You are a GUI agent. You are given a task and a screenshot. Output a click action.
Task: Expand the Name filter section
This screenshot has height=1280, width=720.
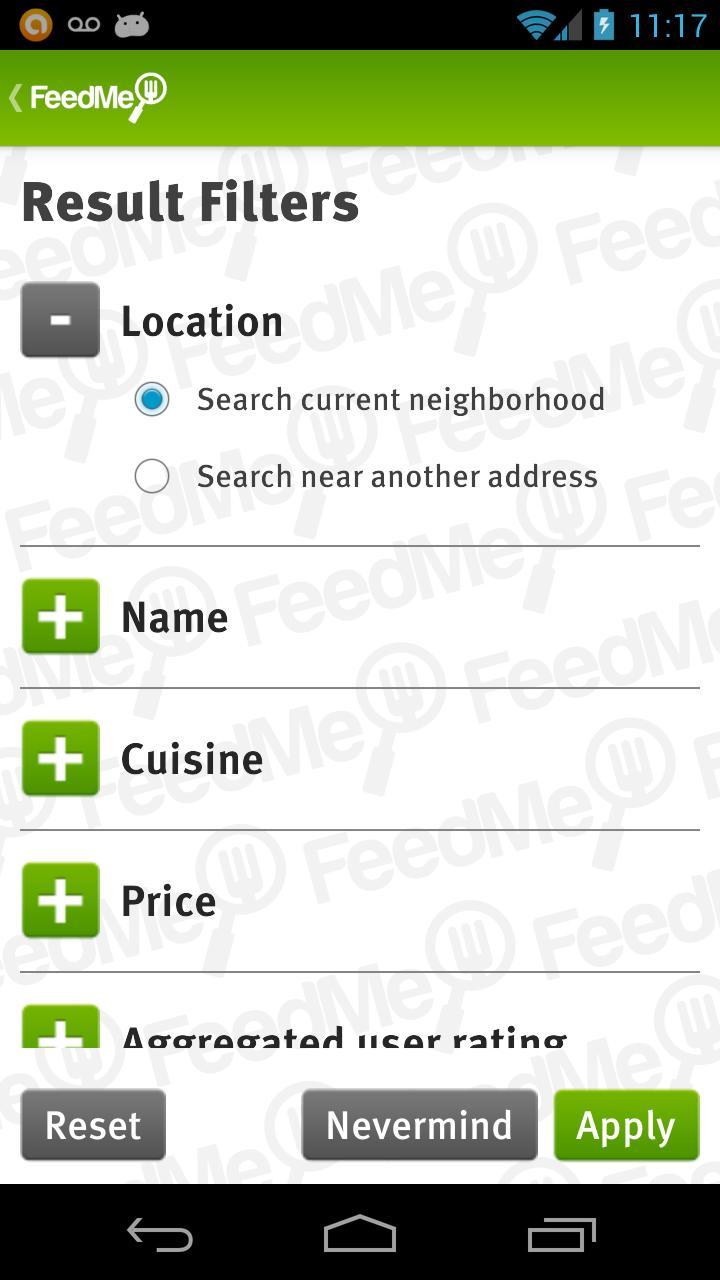point(60,616)
